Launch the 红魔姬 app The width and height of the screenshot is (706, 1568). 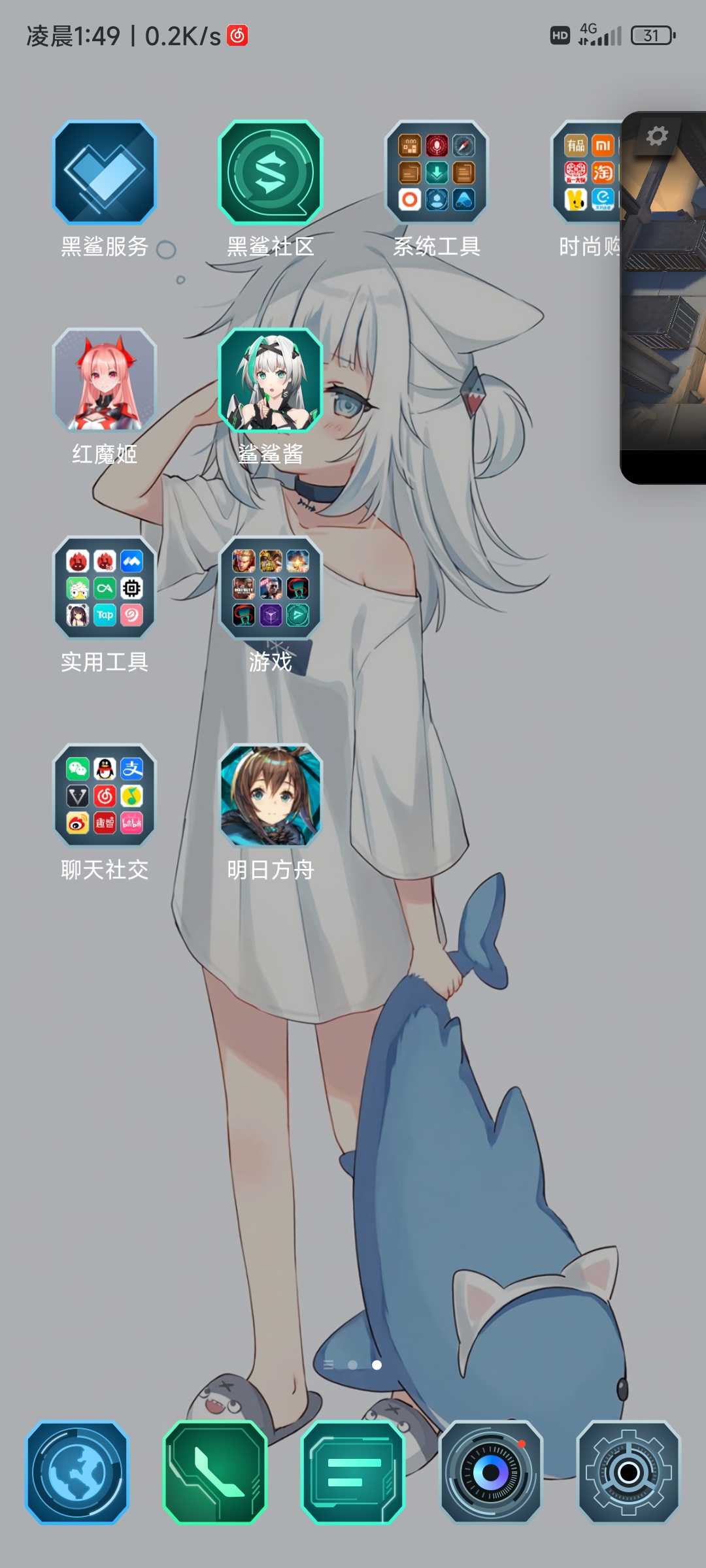click(x=105, y=380)
